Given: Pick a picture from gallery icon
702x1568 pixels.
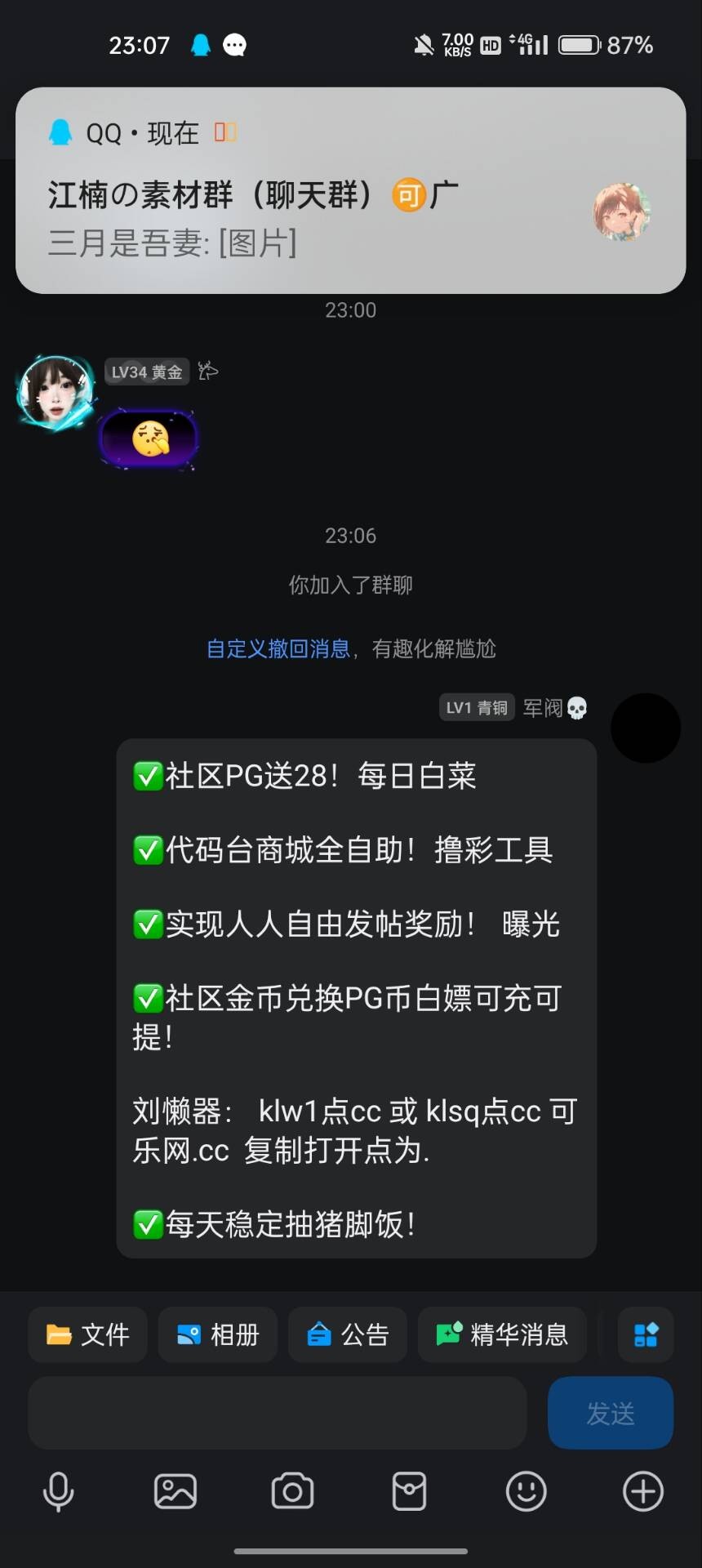Looking at the screenshot, I should pyautogui.click(x=175, y=1492).
